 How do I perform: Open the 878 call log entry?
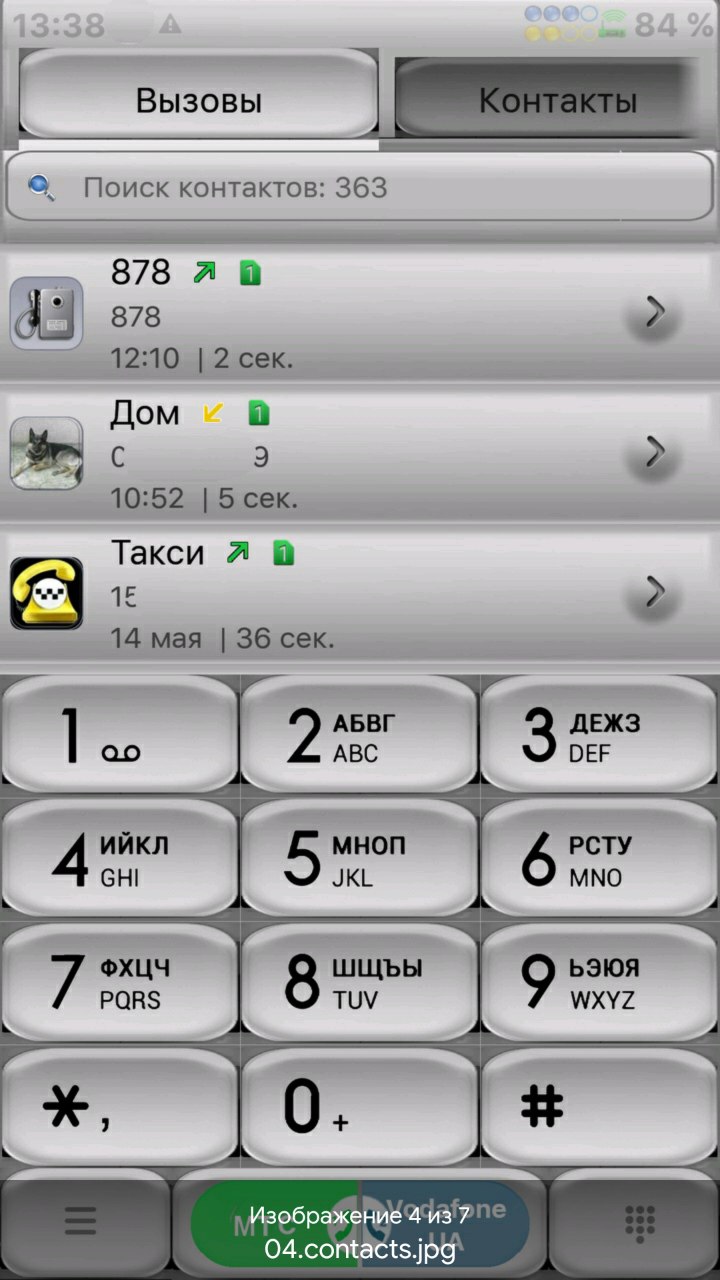tap(360, 313)
